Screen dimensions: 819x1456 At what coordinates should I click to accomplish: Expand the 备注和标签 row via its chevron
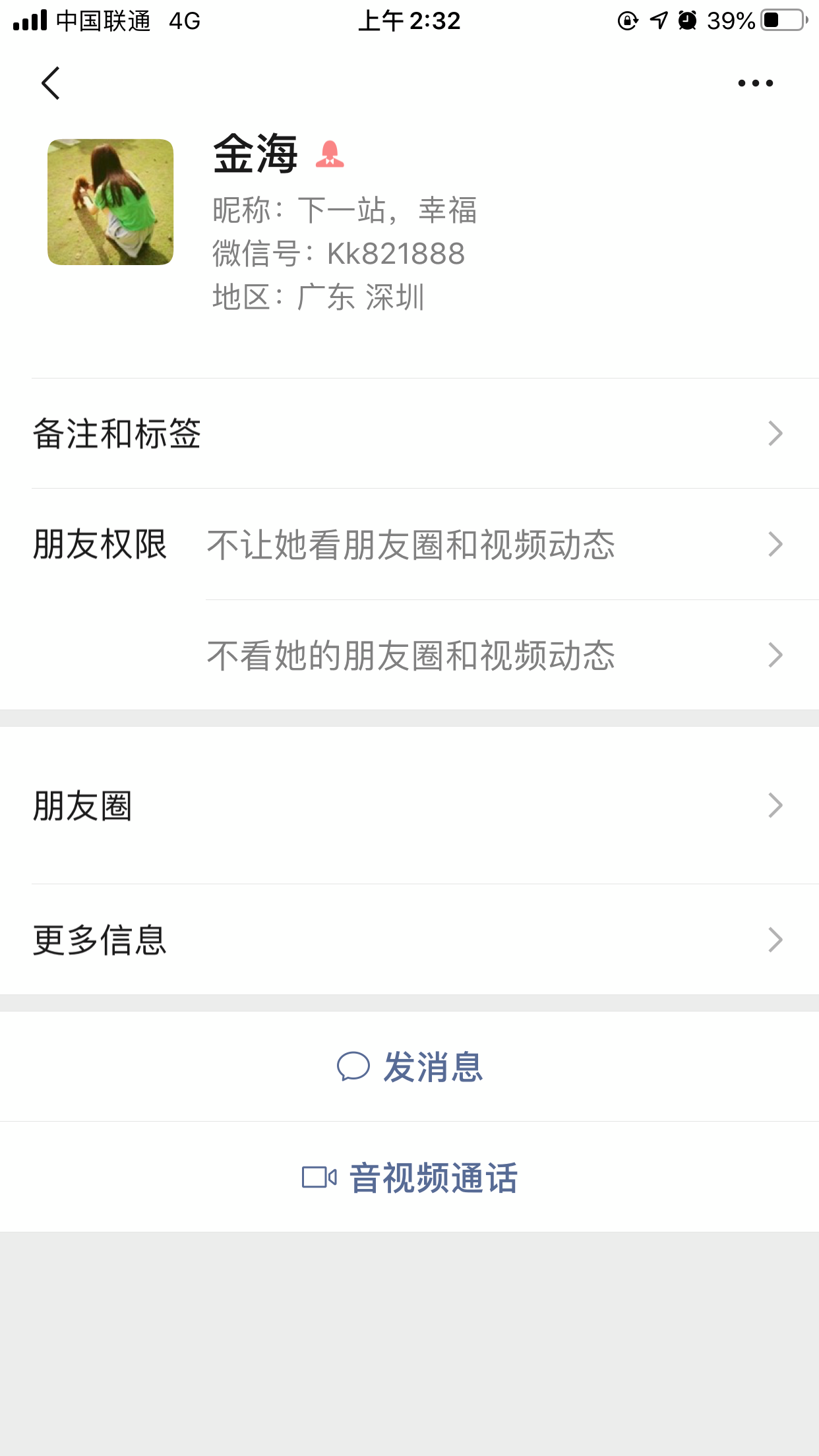pos(775,433)
